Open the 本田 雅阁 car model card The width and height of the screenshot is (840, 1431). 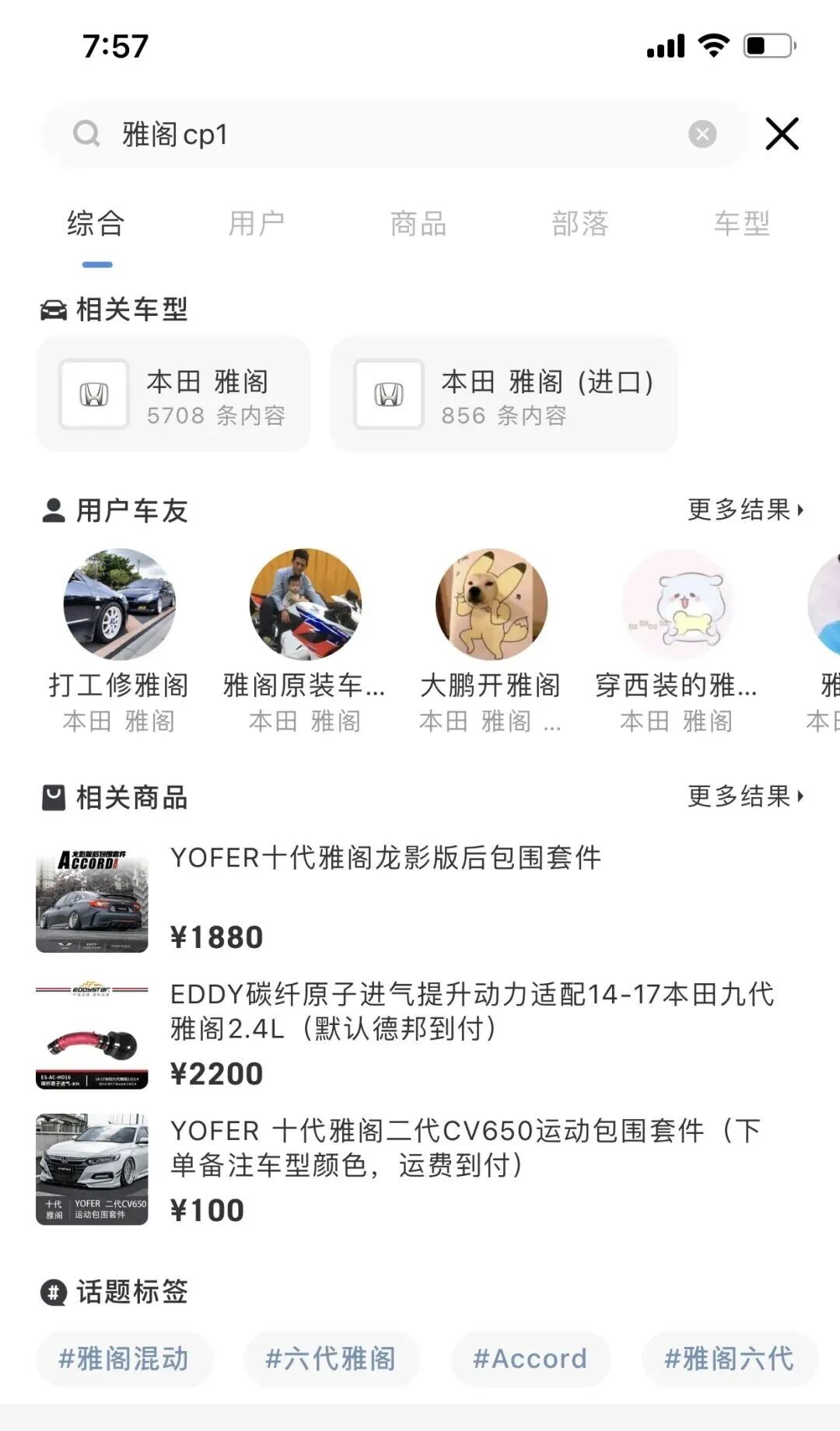tap(173, 394)
